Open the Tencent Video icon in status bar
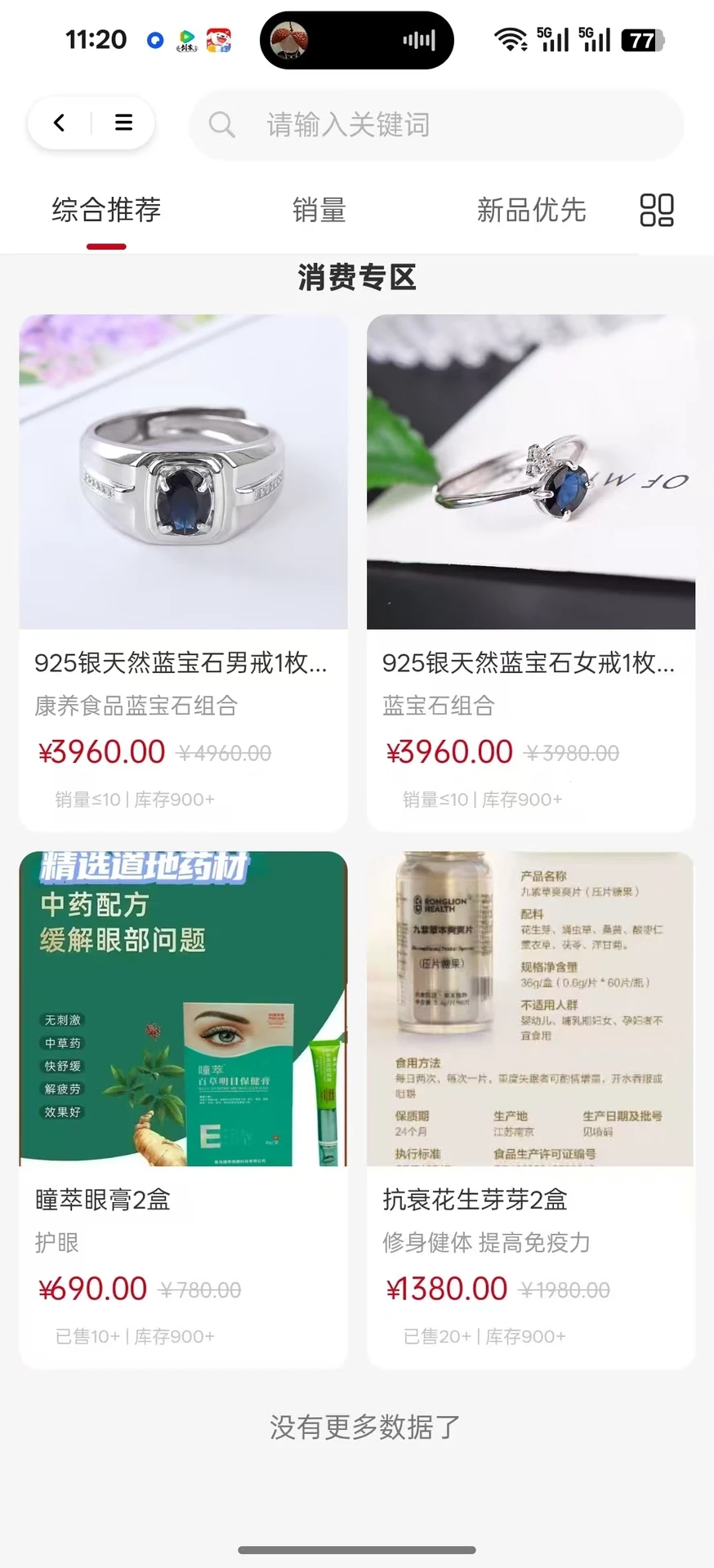The height and width of the screenshot is (1568, 714). coord(186,39)
